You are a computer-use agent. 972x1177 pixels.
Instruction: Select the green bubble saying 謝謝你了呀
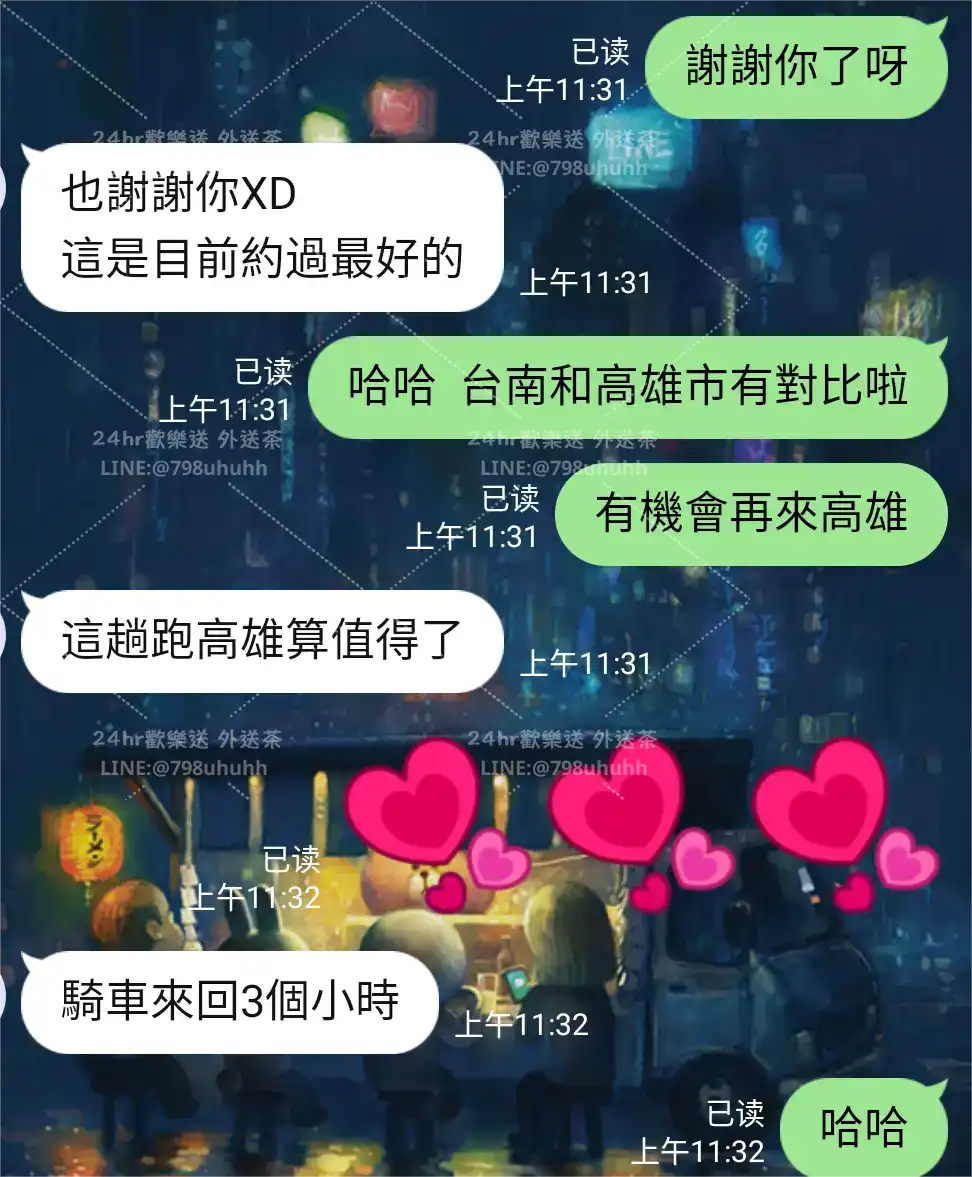tap(797, 66)
